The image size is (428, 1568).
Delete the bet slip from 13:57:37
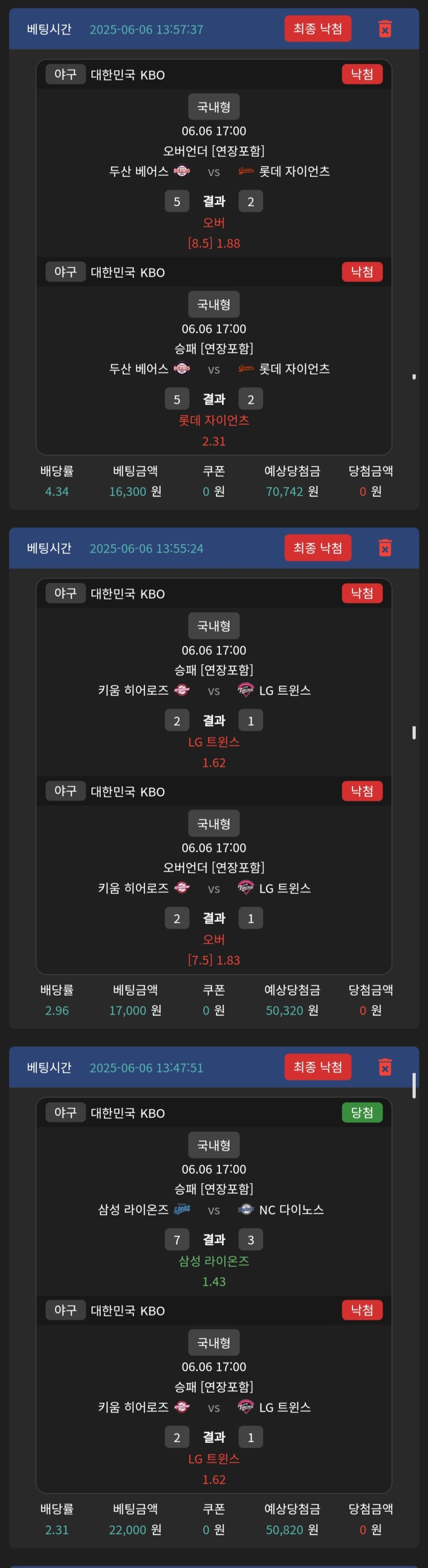pos(385,29)
